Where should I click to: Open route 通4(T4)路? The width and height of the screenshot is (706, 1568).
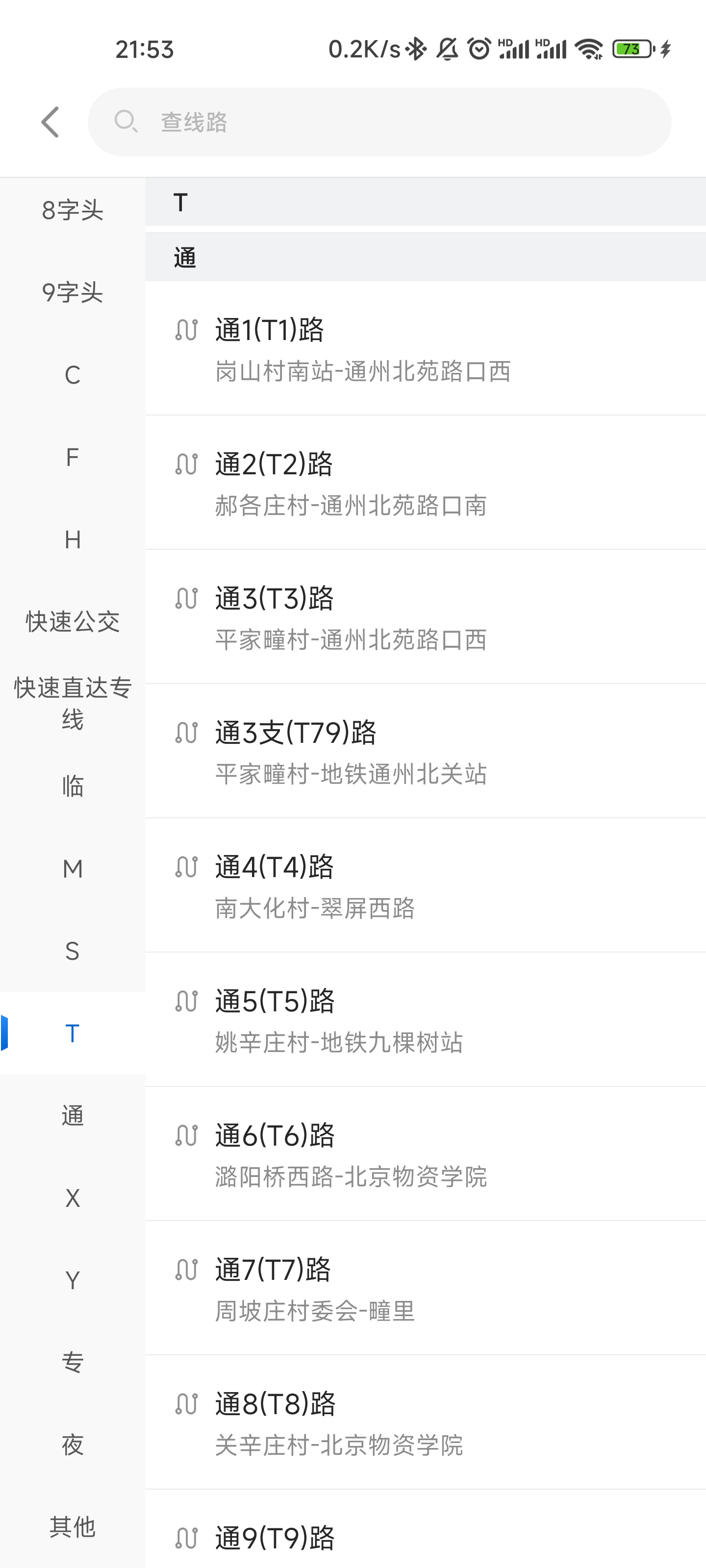(425, 885)
